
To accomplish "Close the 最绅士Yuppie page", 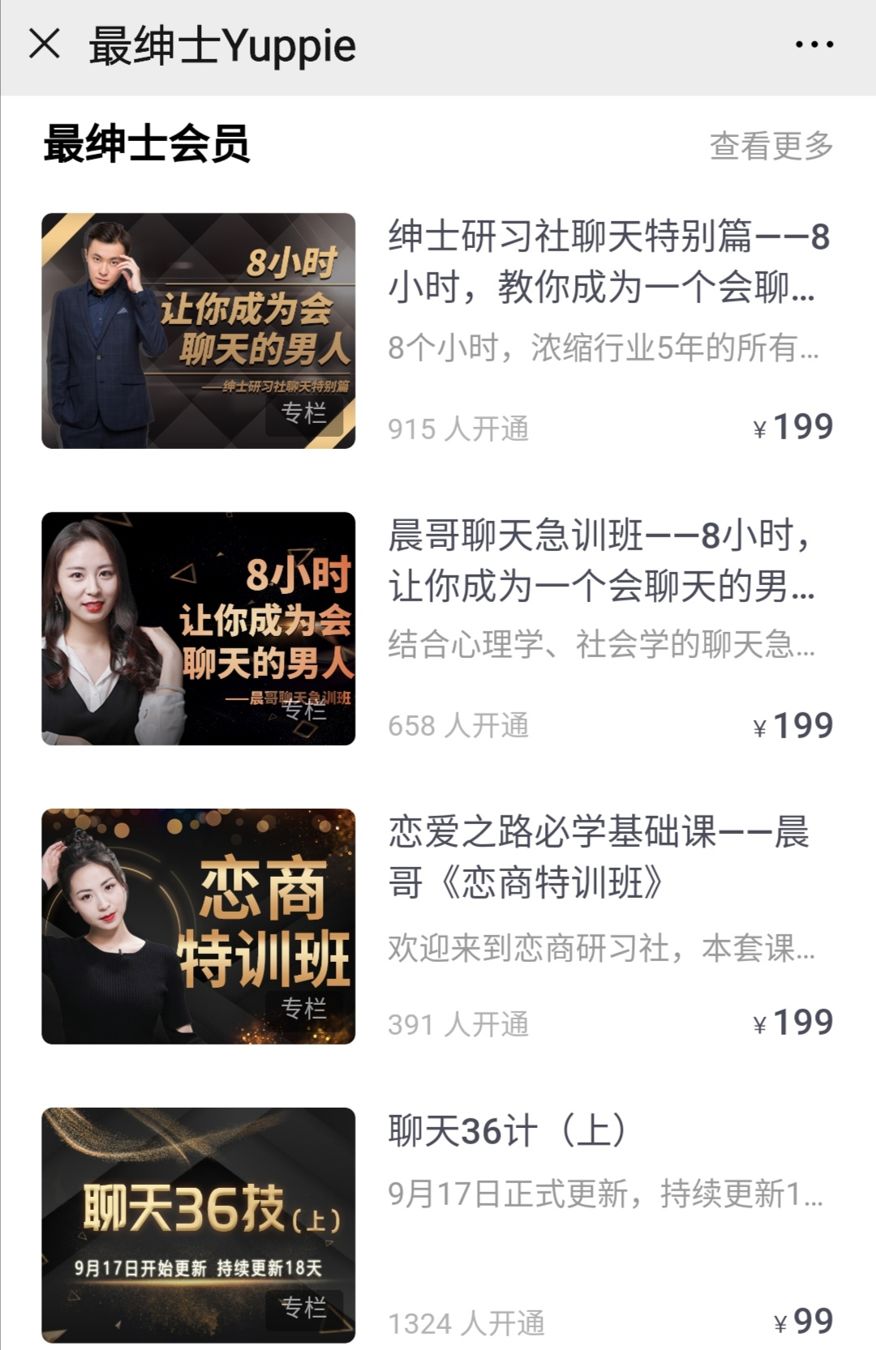I will click(45, 45).
